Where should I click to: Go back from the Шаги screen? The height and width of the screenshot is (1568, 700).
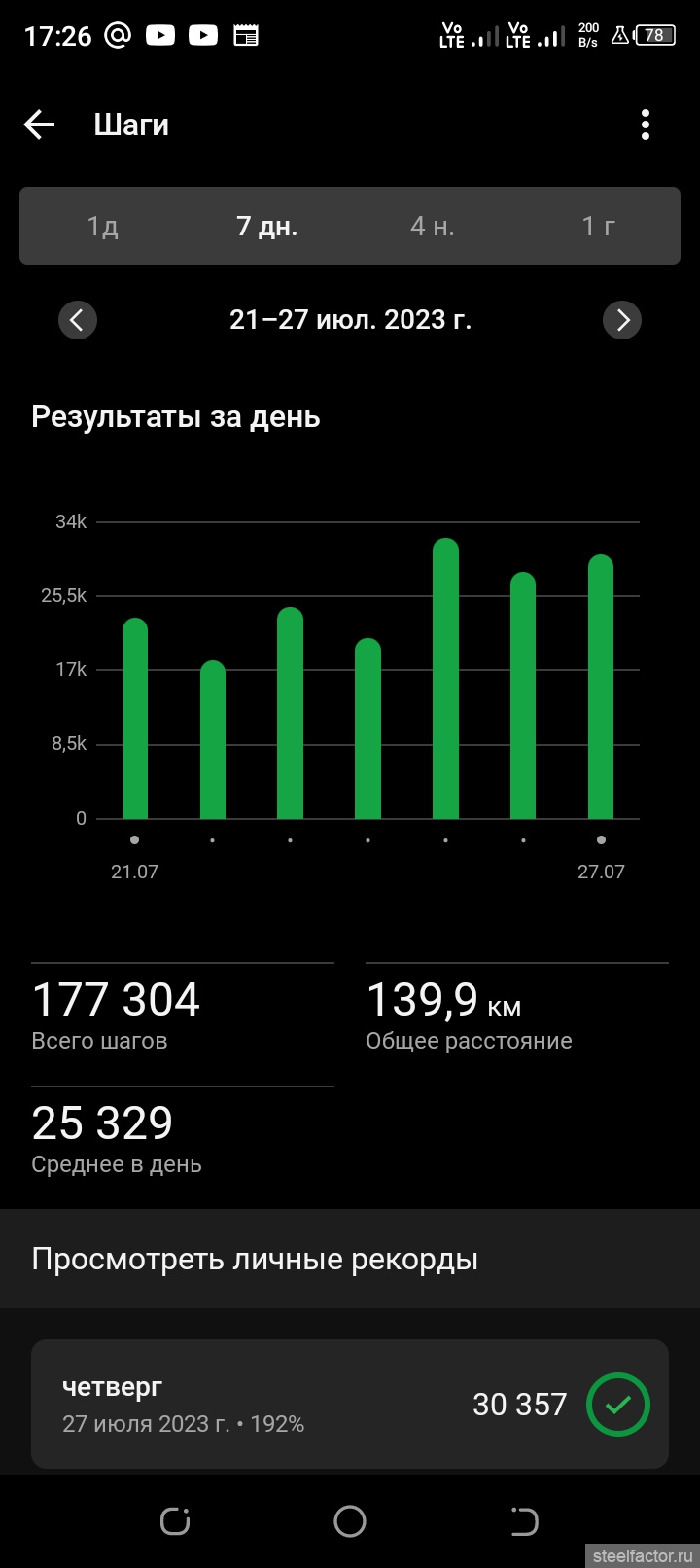click(x=39, y=125)
